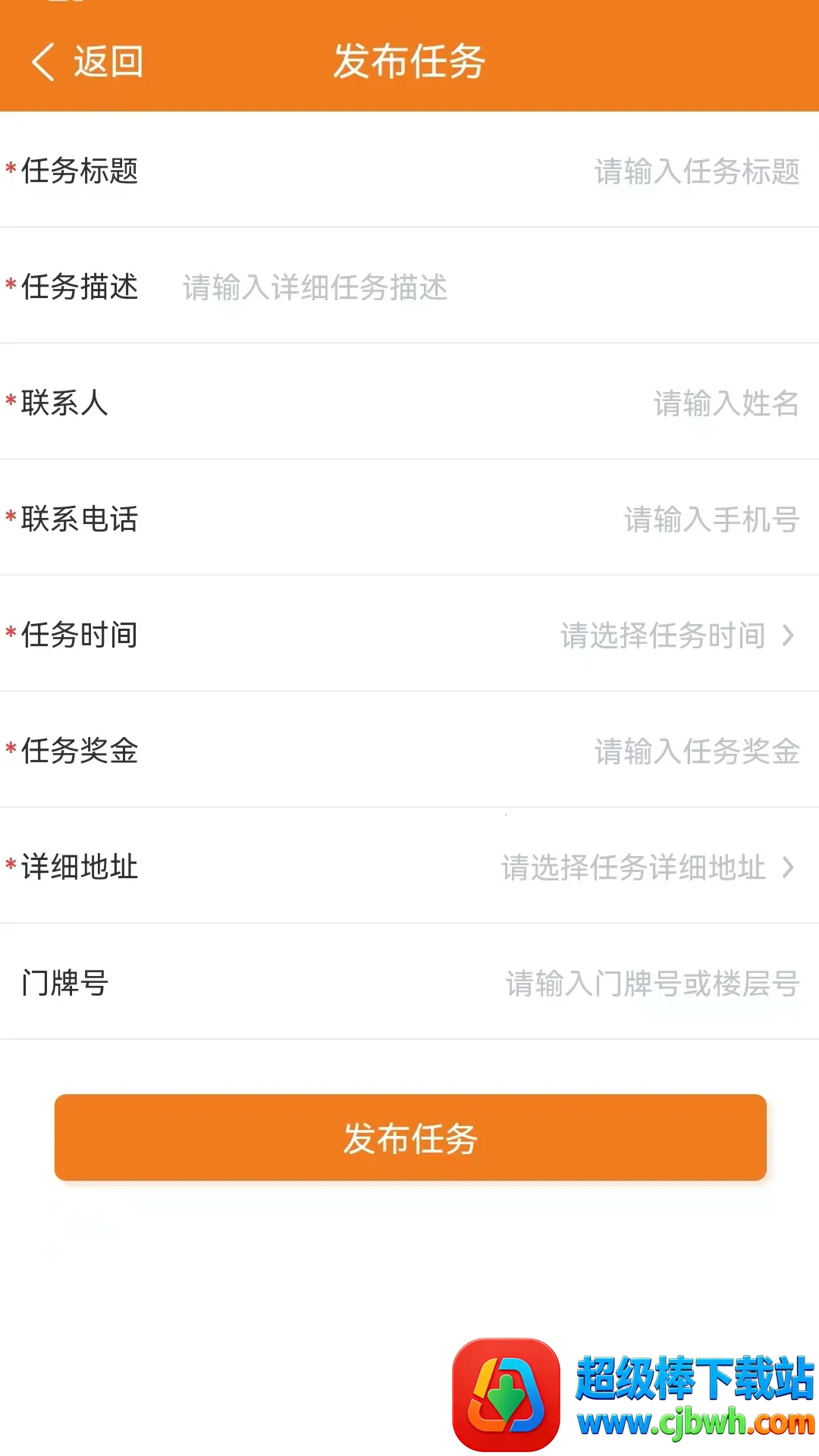Tap the 门牌号 door number field
This screenshot has width=819, height=1456.
(x=652, y=984)
